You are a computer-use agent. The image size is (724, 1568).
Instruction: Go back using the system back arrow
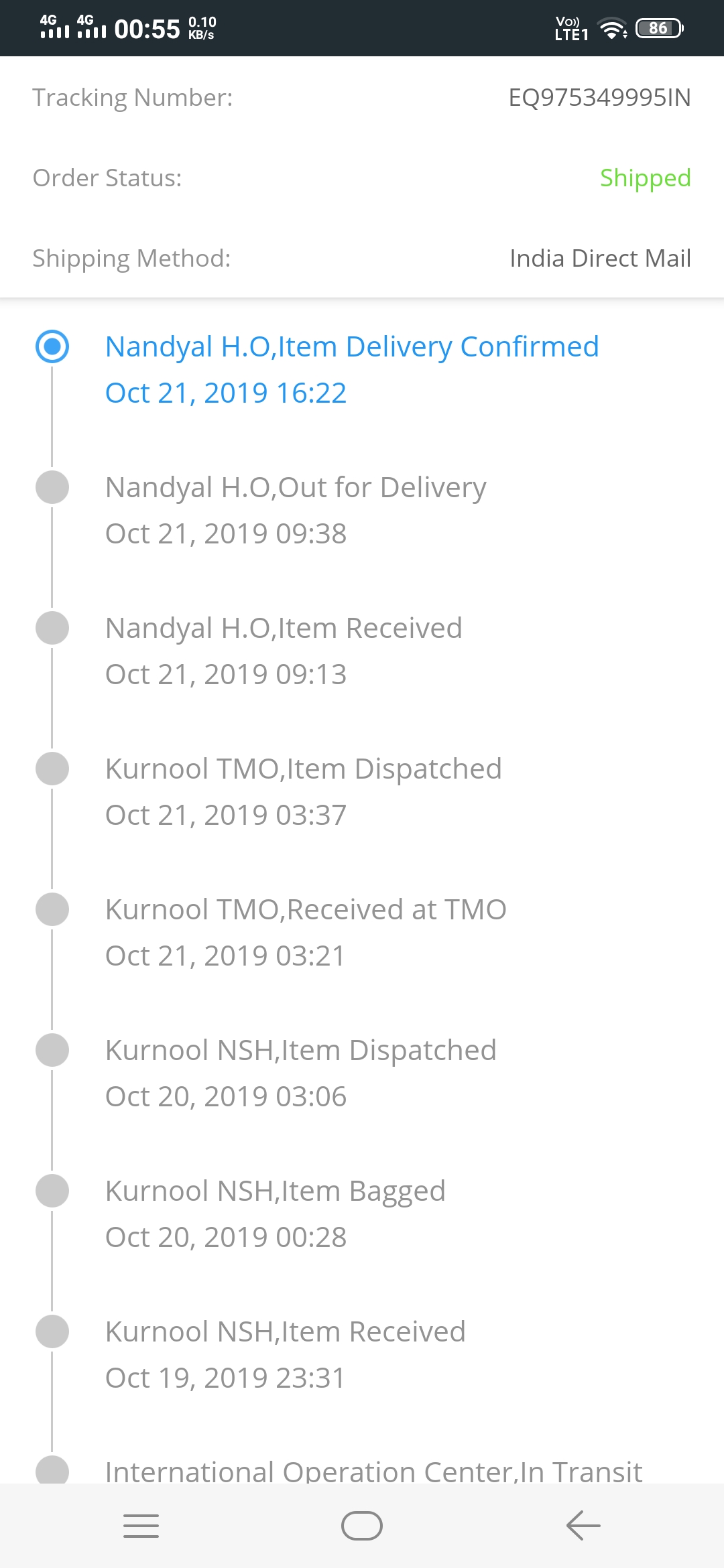click(583, 1526)
